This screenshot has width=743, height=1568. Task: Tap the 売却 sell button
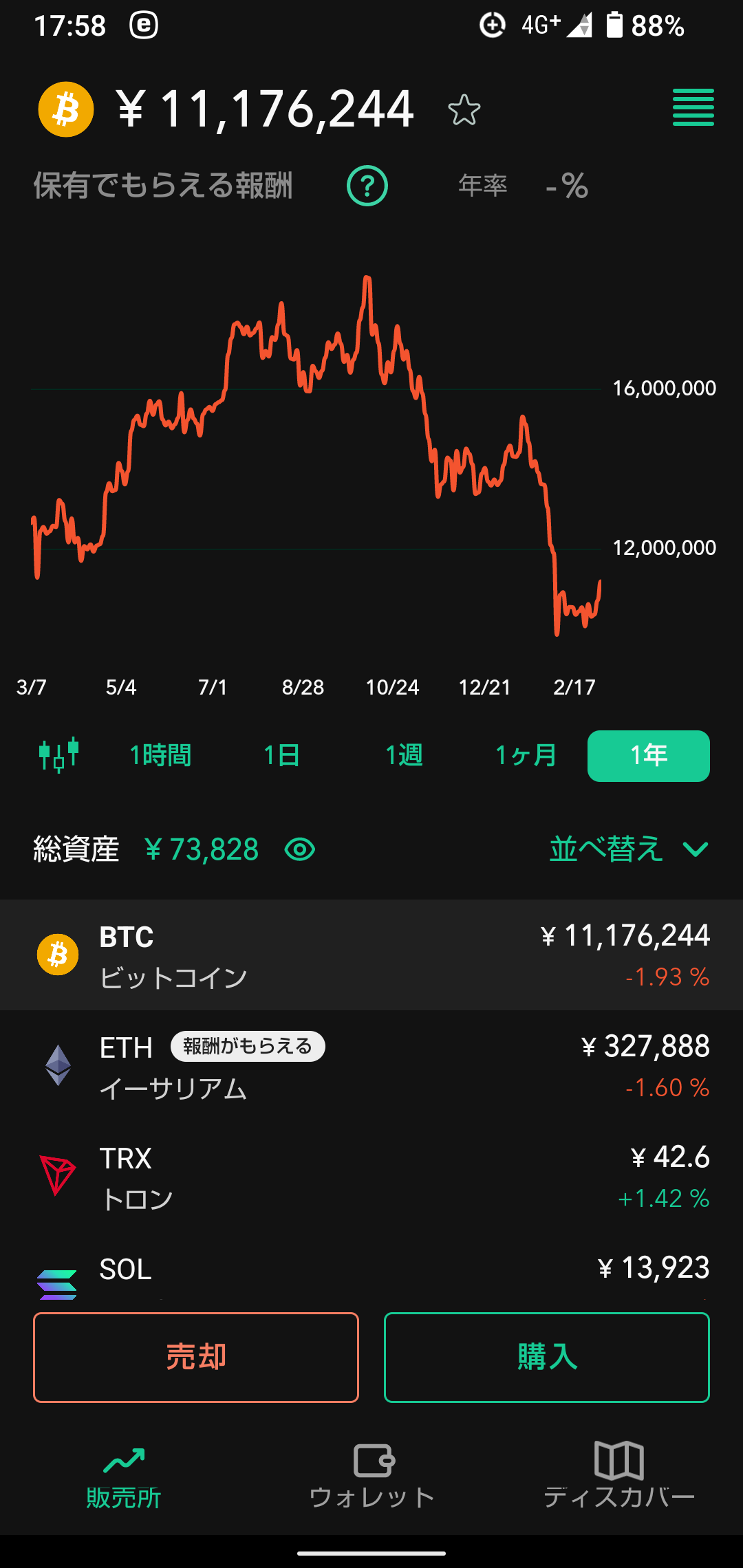(196, 1357)
